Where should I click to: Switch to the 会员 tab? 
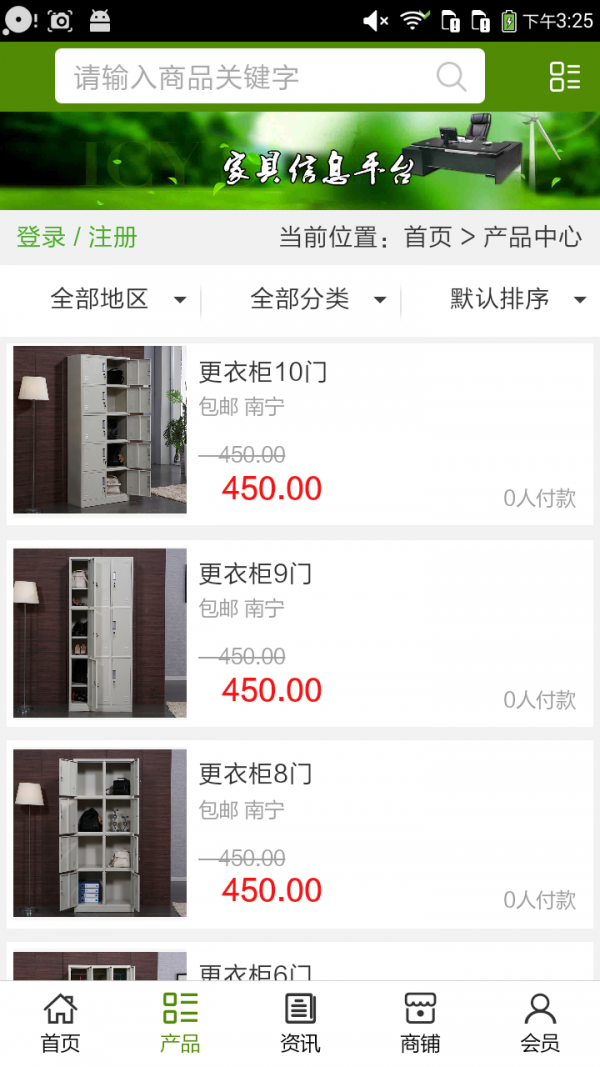pyautogui.click(x=540, y=1023)
